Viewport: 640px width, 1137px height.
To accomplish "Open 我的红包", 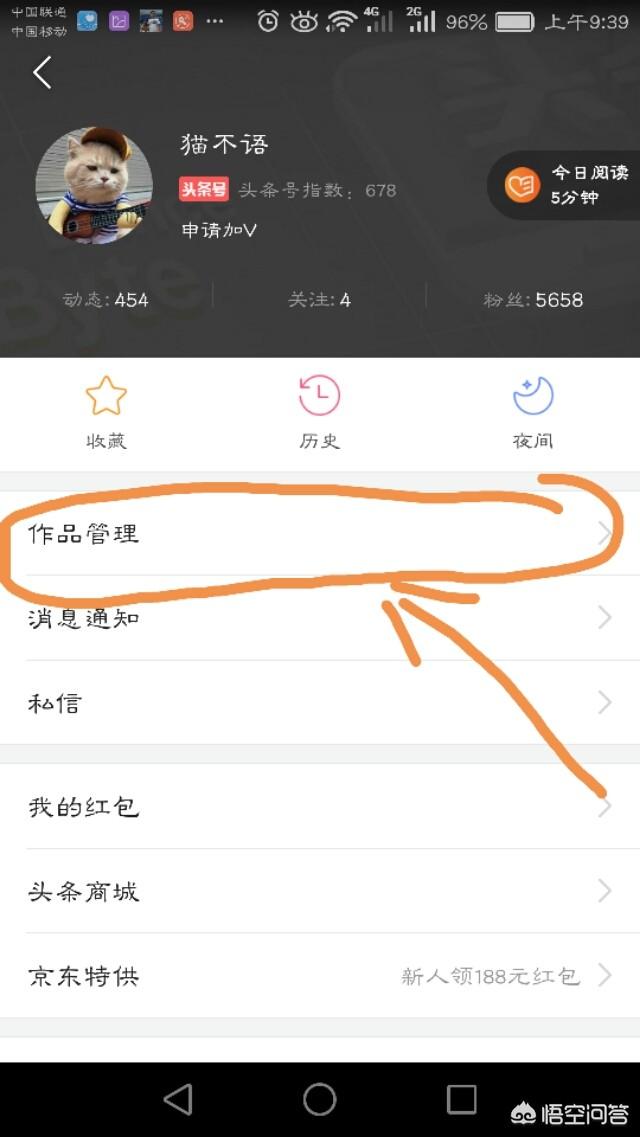I will tap(320, 807).
